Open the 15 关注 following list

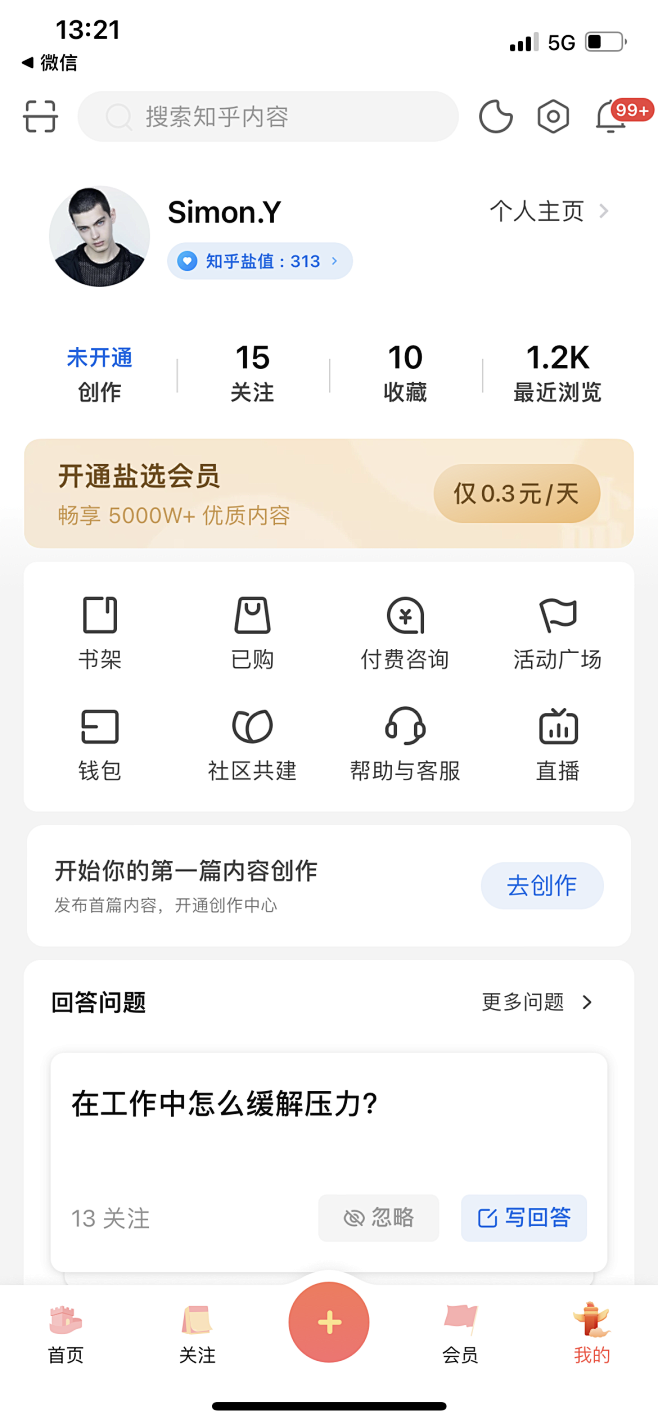click(252, 373)
